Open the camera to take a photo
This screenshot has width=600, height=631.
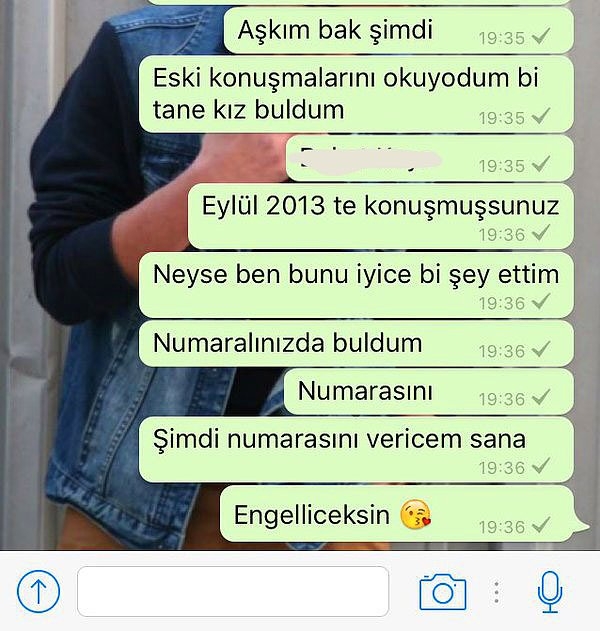(443, 591)
